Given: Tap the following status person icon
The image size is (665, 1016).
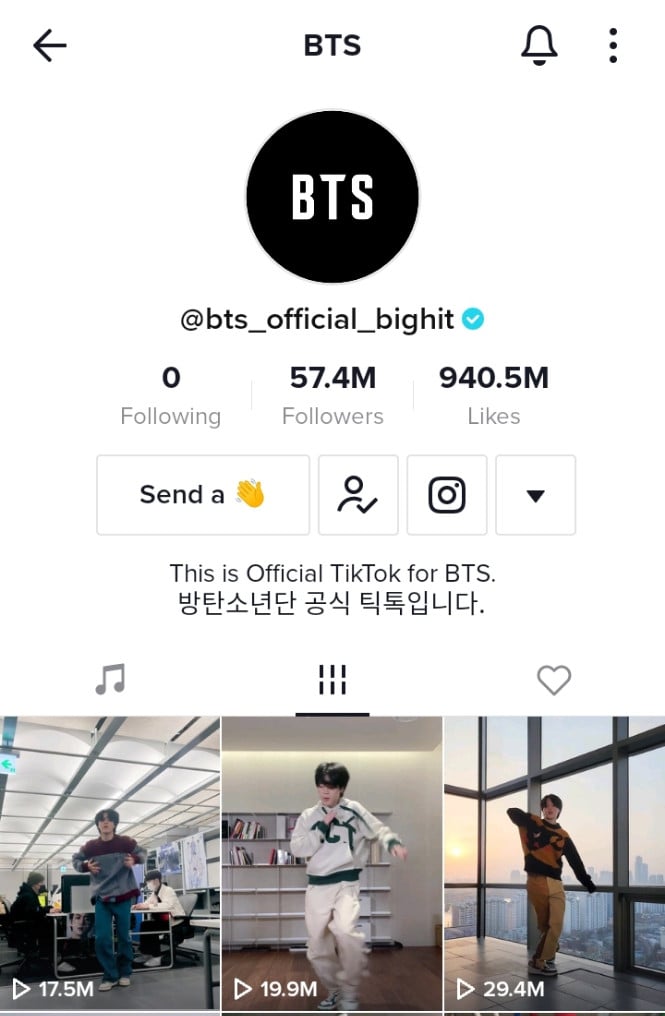Looking at the screenshot, I should (x=358, y=495).
